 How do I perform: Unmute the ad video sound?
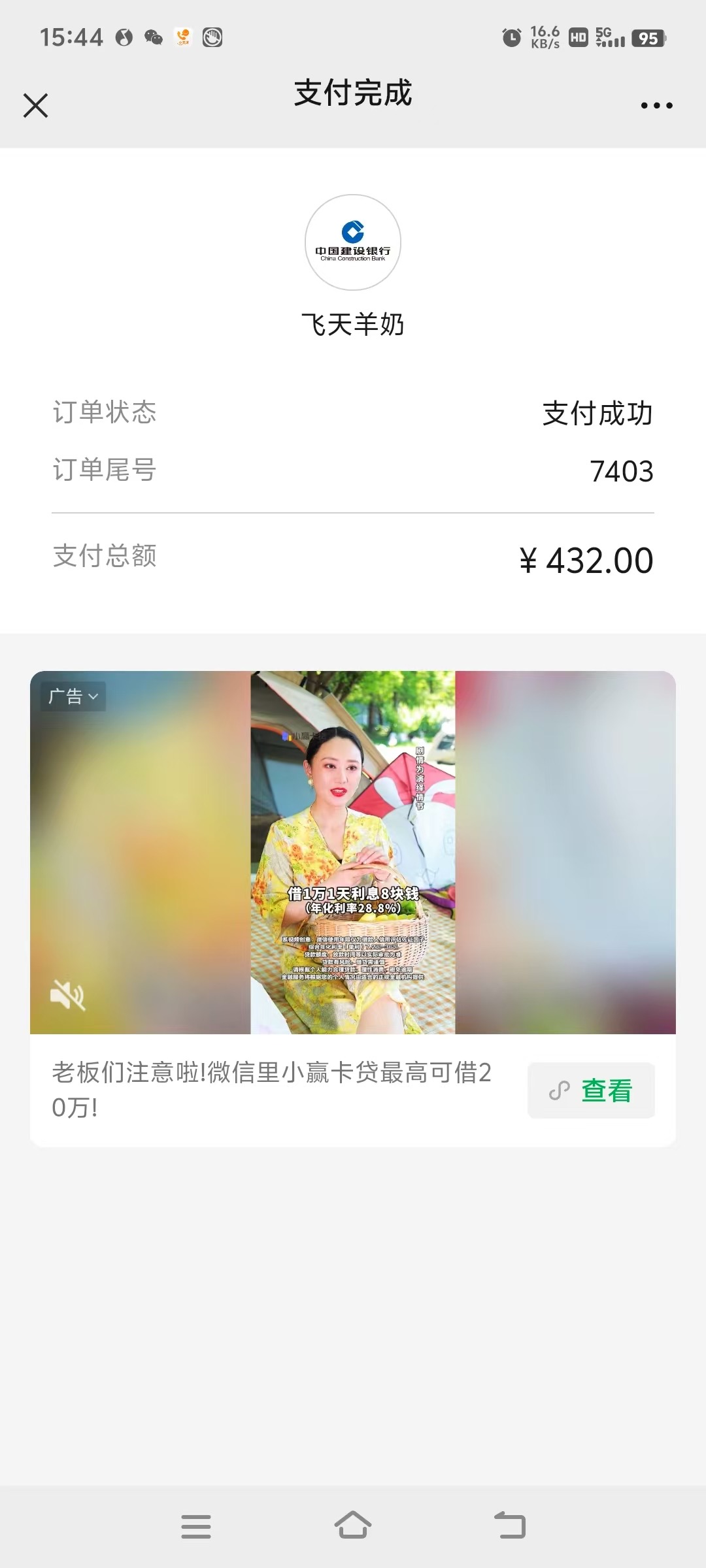(68, 996)
